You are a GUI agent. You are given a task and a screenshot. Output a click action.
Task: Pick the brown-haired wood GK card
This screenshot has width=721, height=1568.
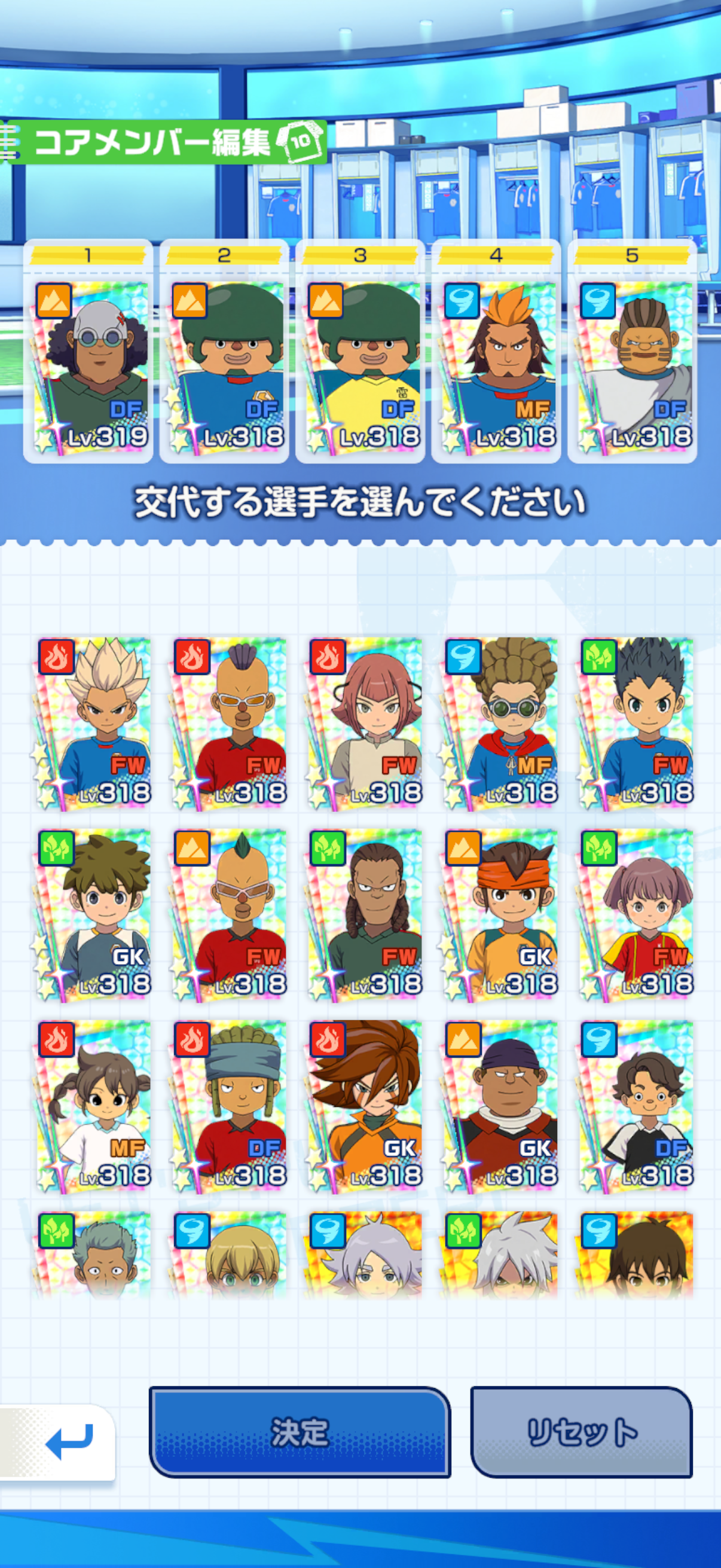click(93, 916)
